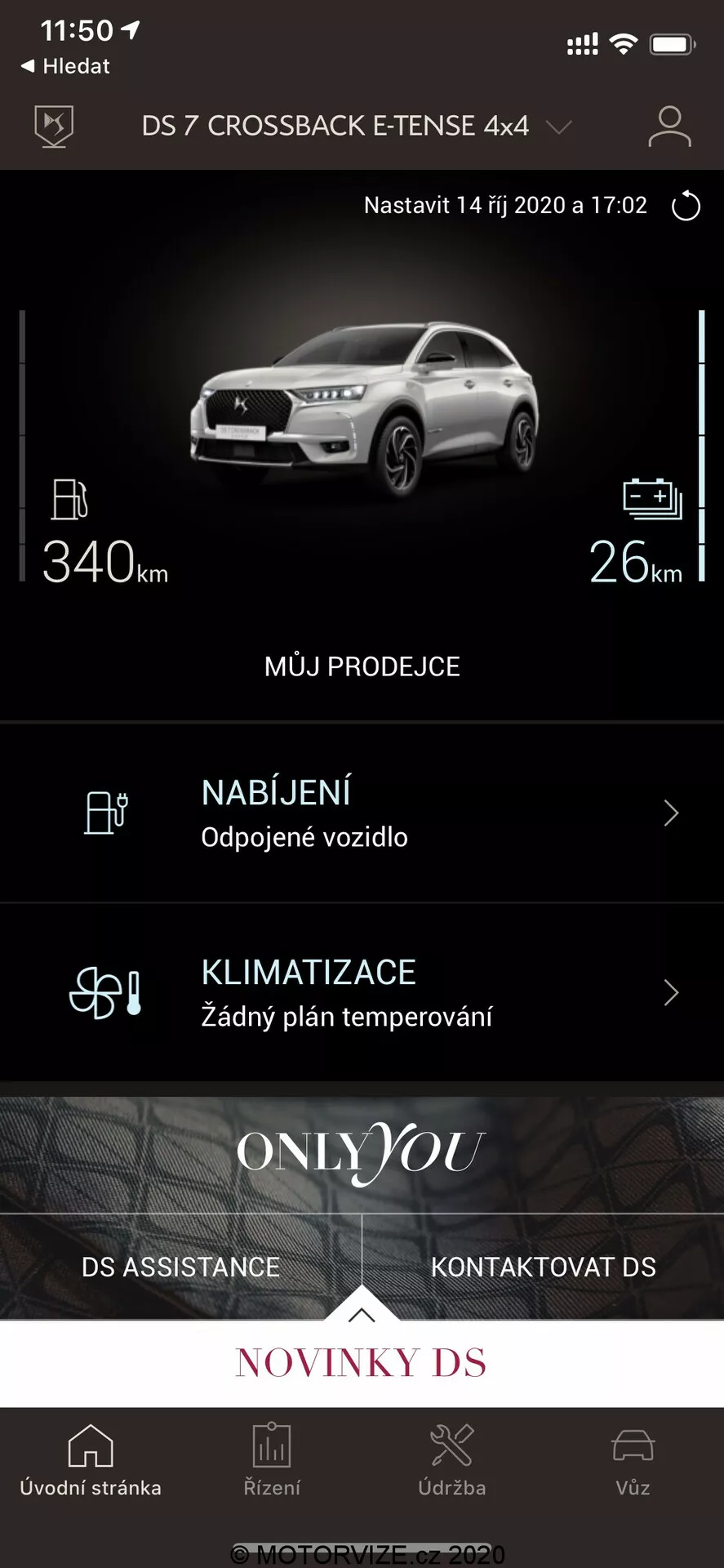This screenshot has height=1568, width=724.
Task: Open the user profile icon
Action: coord(670,125)
